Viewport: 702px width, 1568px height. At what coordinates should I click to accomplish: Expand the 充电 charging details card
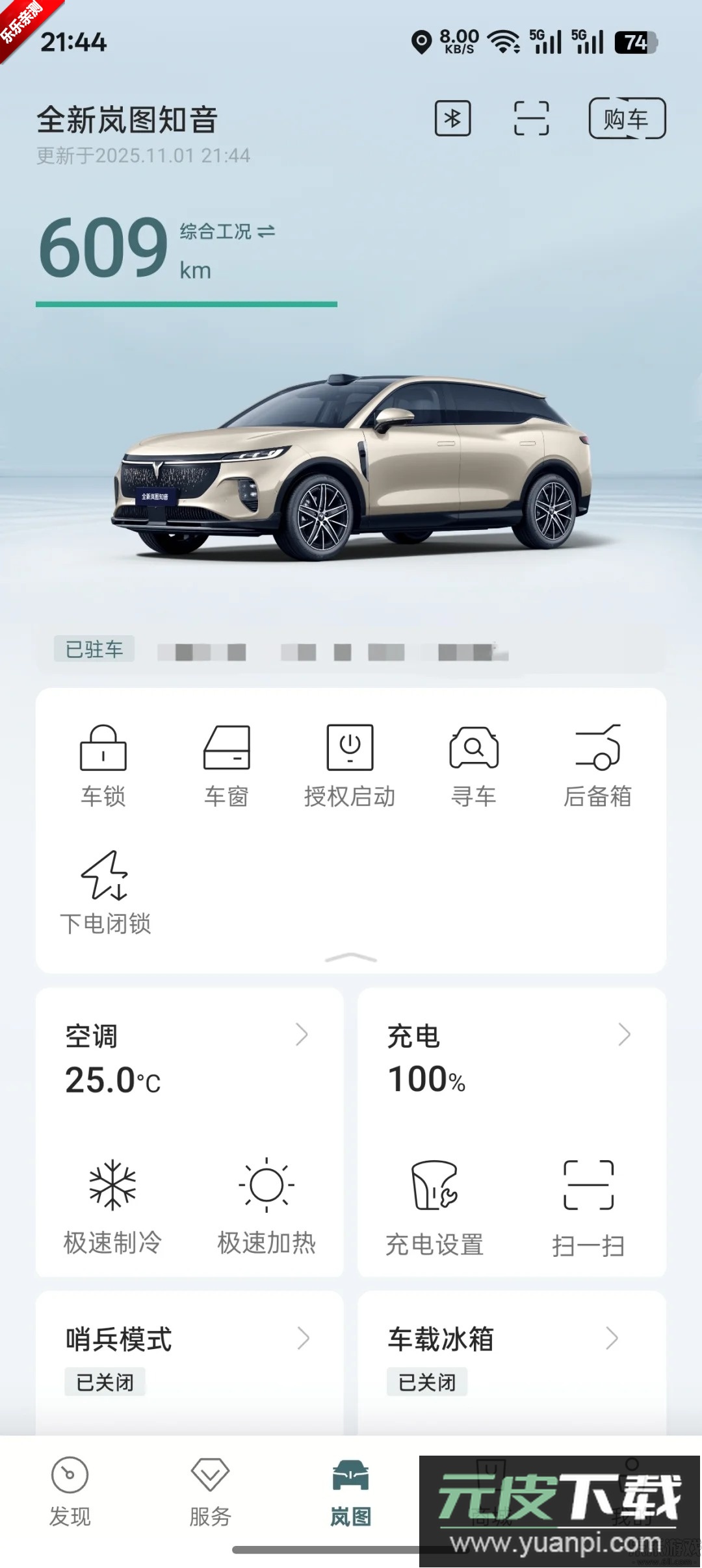point(625,1035)
